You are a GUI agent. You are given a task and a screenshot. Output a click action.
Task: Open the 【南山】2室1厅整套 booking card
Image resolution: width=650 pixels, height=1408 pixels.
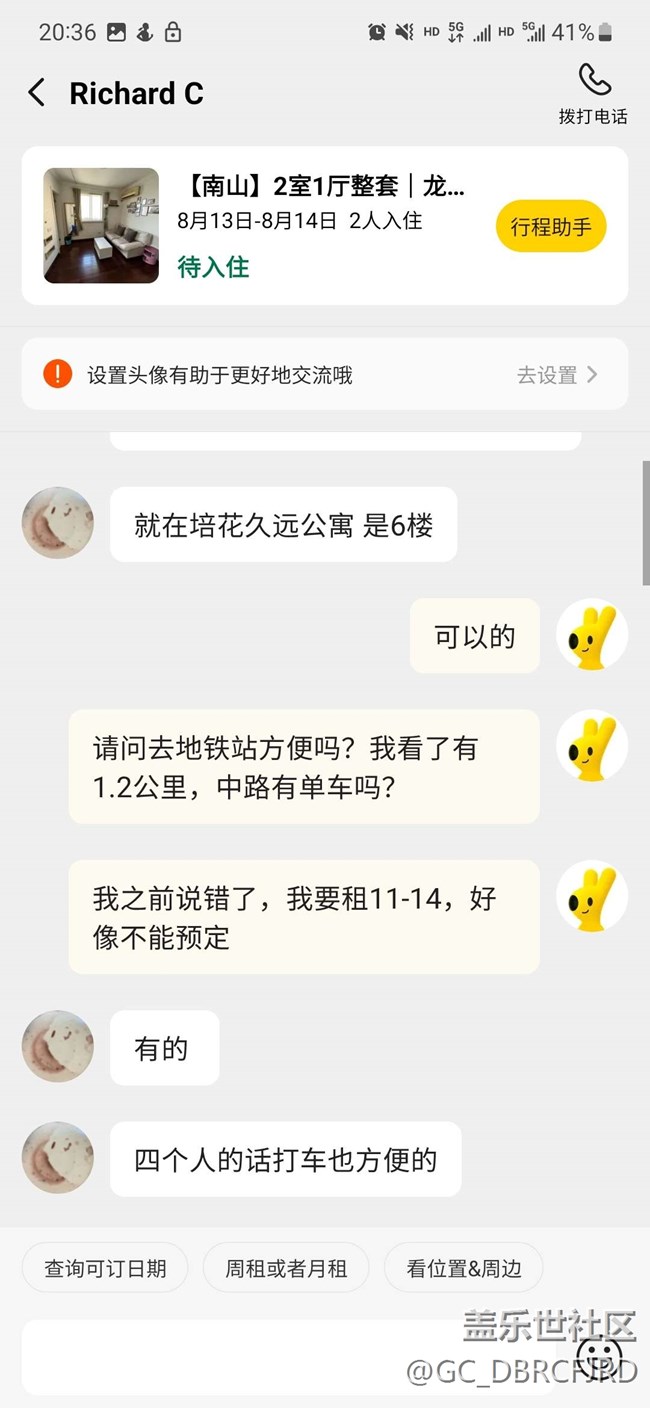[325, 226]
